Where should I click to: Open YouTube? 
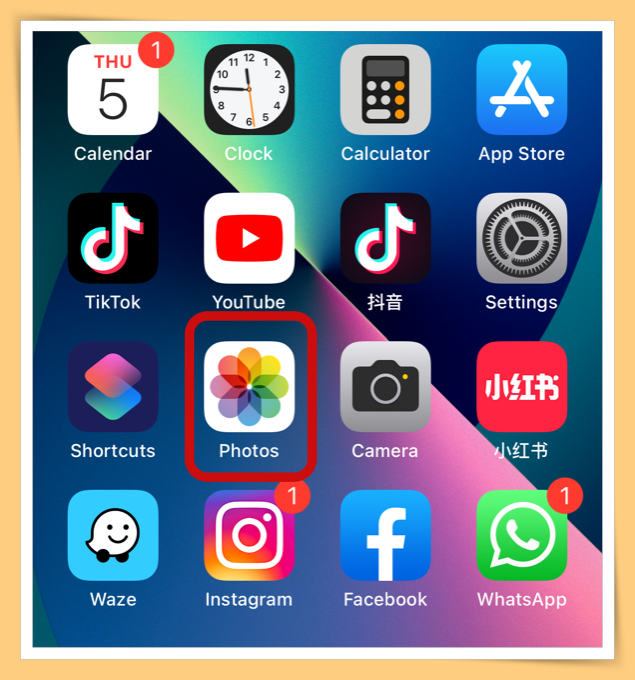[249, 238]
